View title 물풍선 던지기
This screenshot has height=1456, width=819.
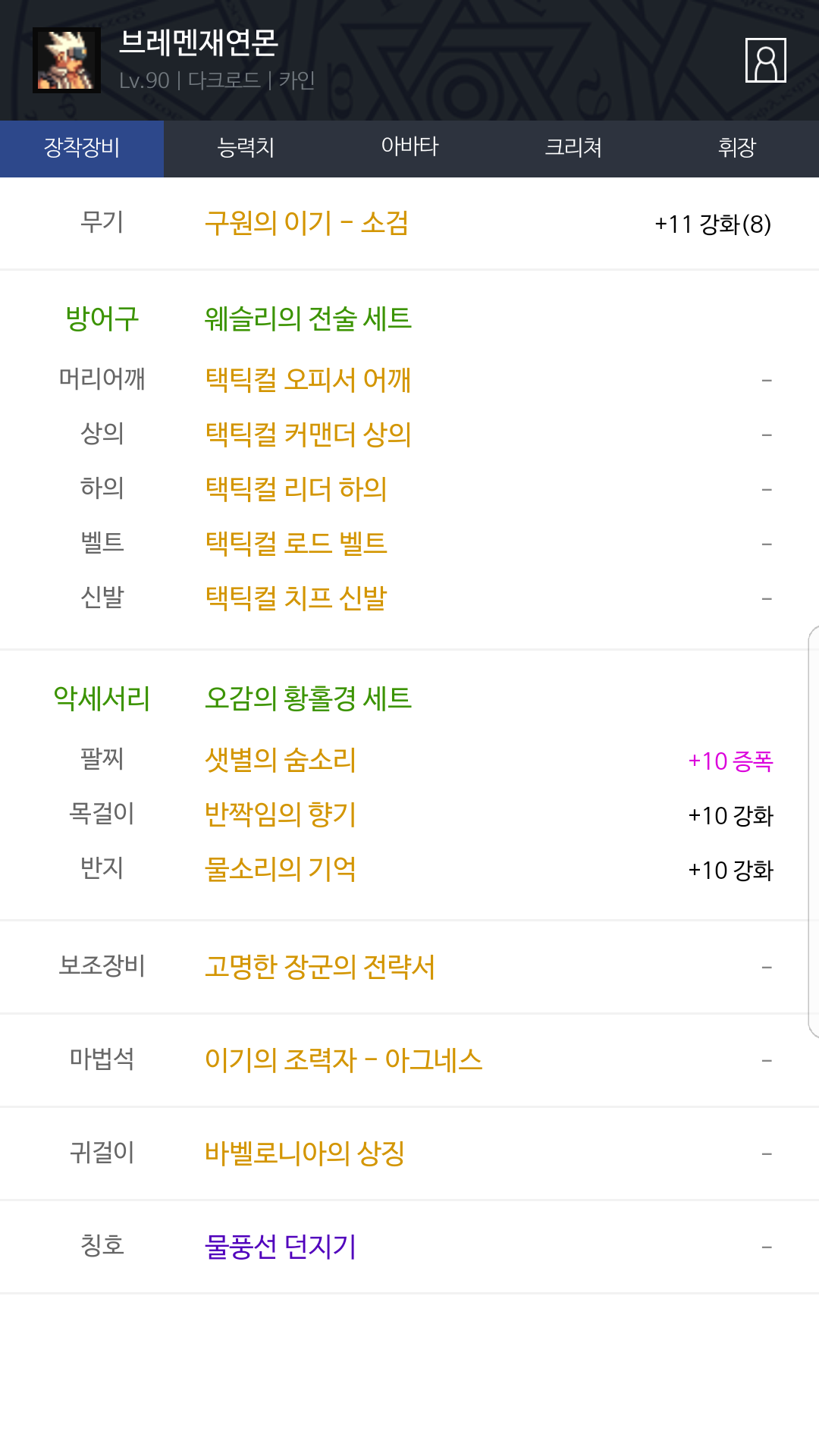coord(281,1246)
